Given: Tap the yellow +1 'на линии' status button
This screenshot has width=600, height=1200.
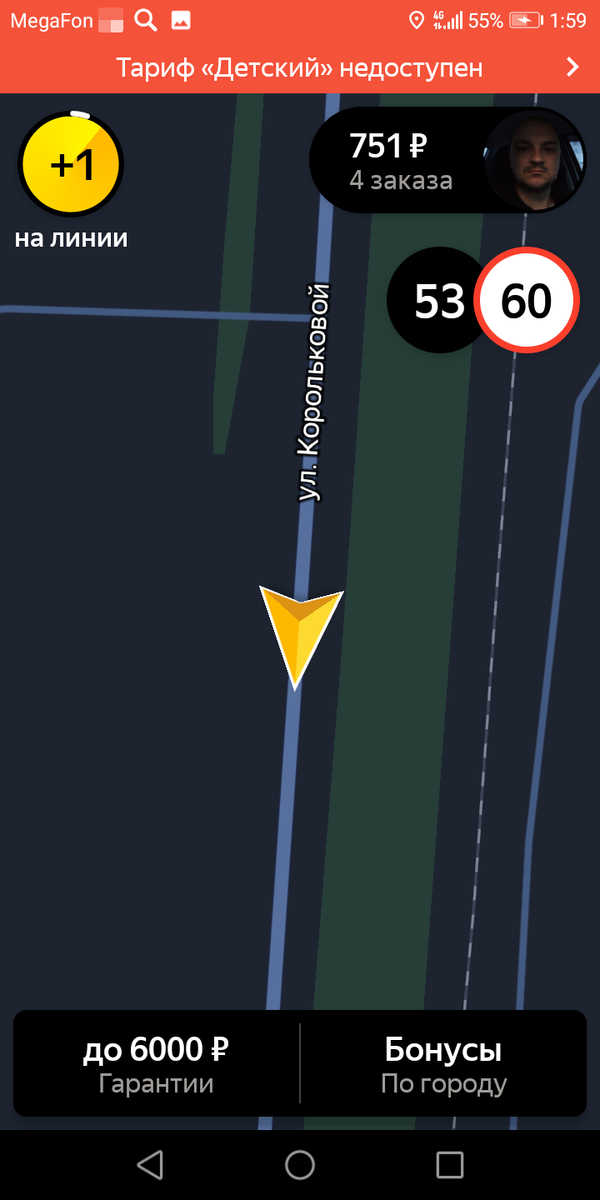Looking at the screenshot, I should [x=70, y=165].
